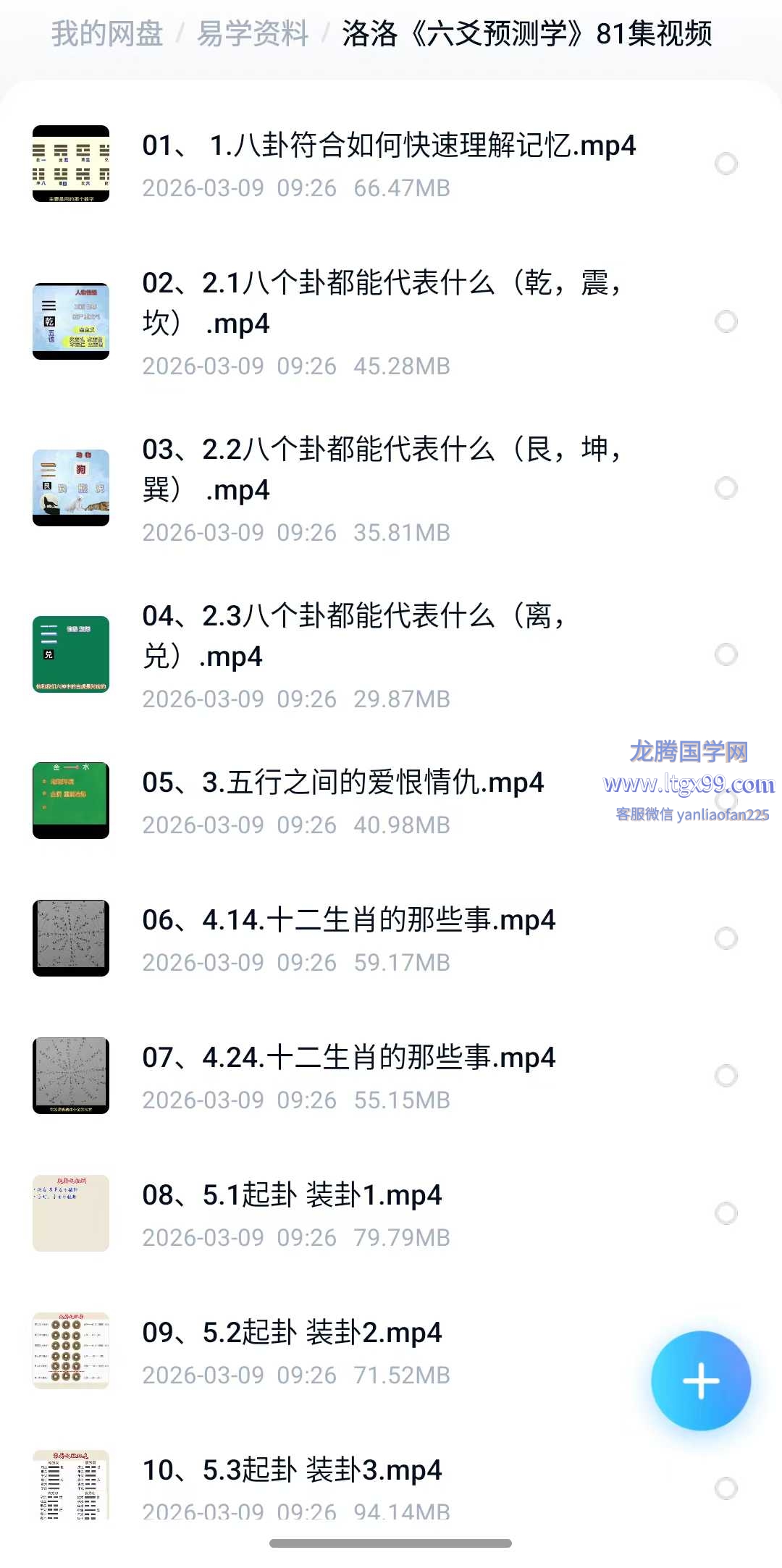Play 06、4.14.十二生肖的那些事.mp4

tap(348, 921)
